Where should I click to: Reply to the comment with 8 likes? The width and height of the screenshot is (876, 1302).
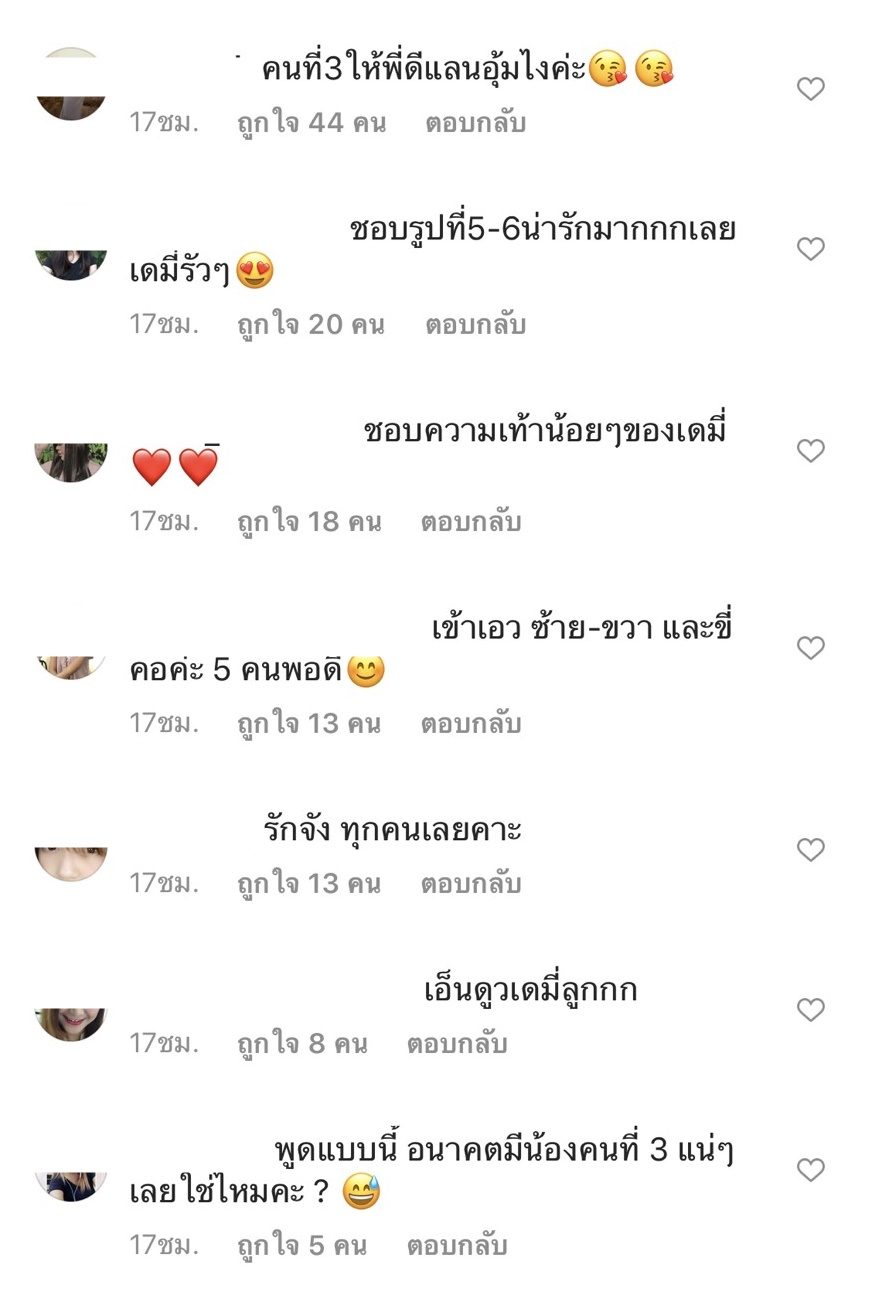tap(457, 1044)
